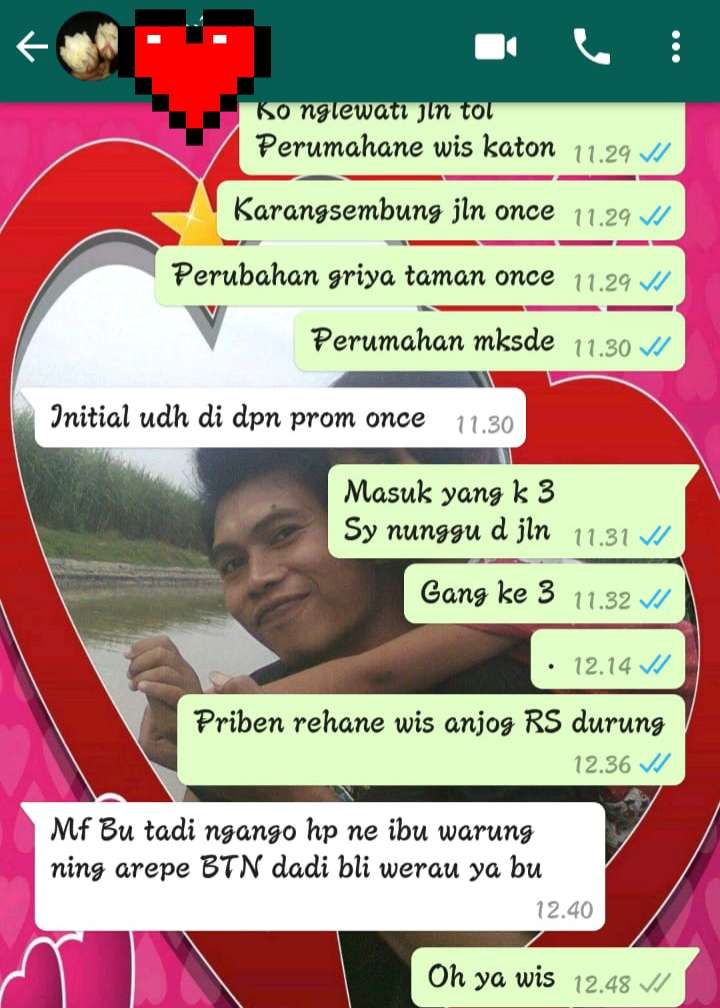Start a voice call
720x1008 pixels.
pos(591,47)
